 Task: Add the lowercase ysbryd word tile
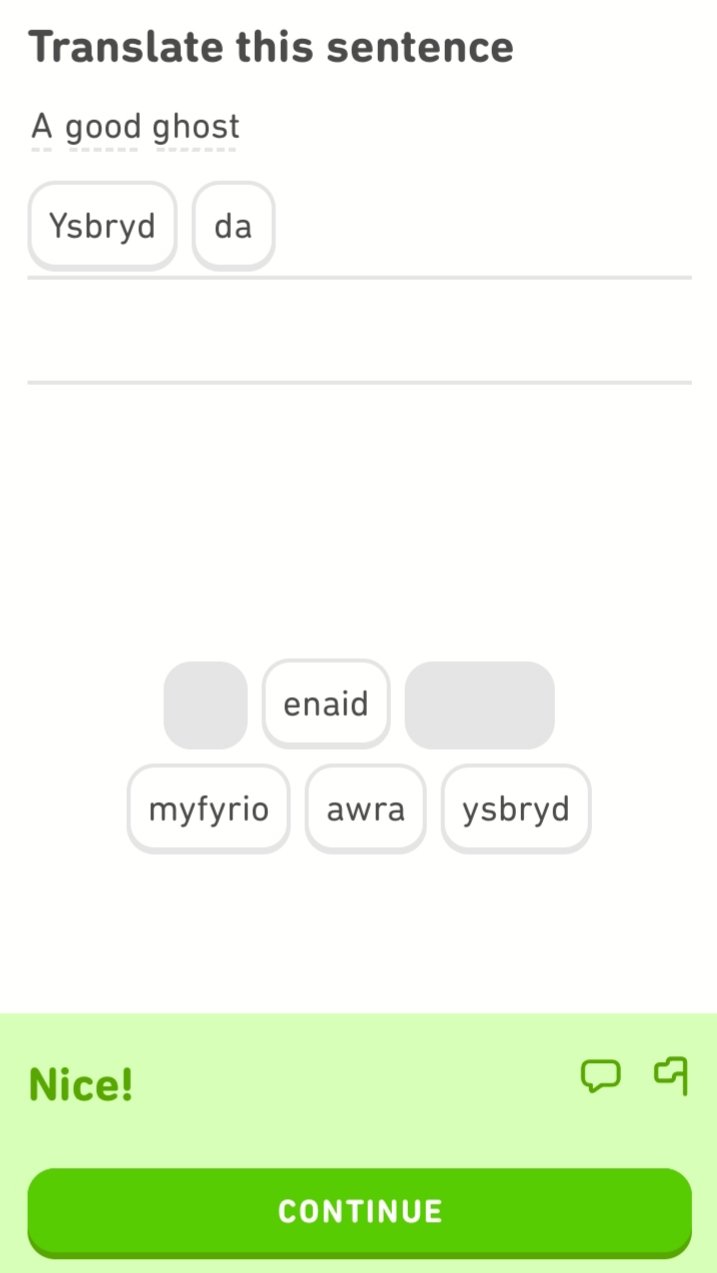click(x=515, y=808)
